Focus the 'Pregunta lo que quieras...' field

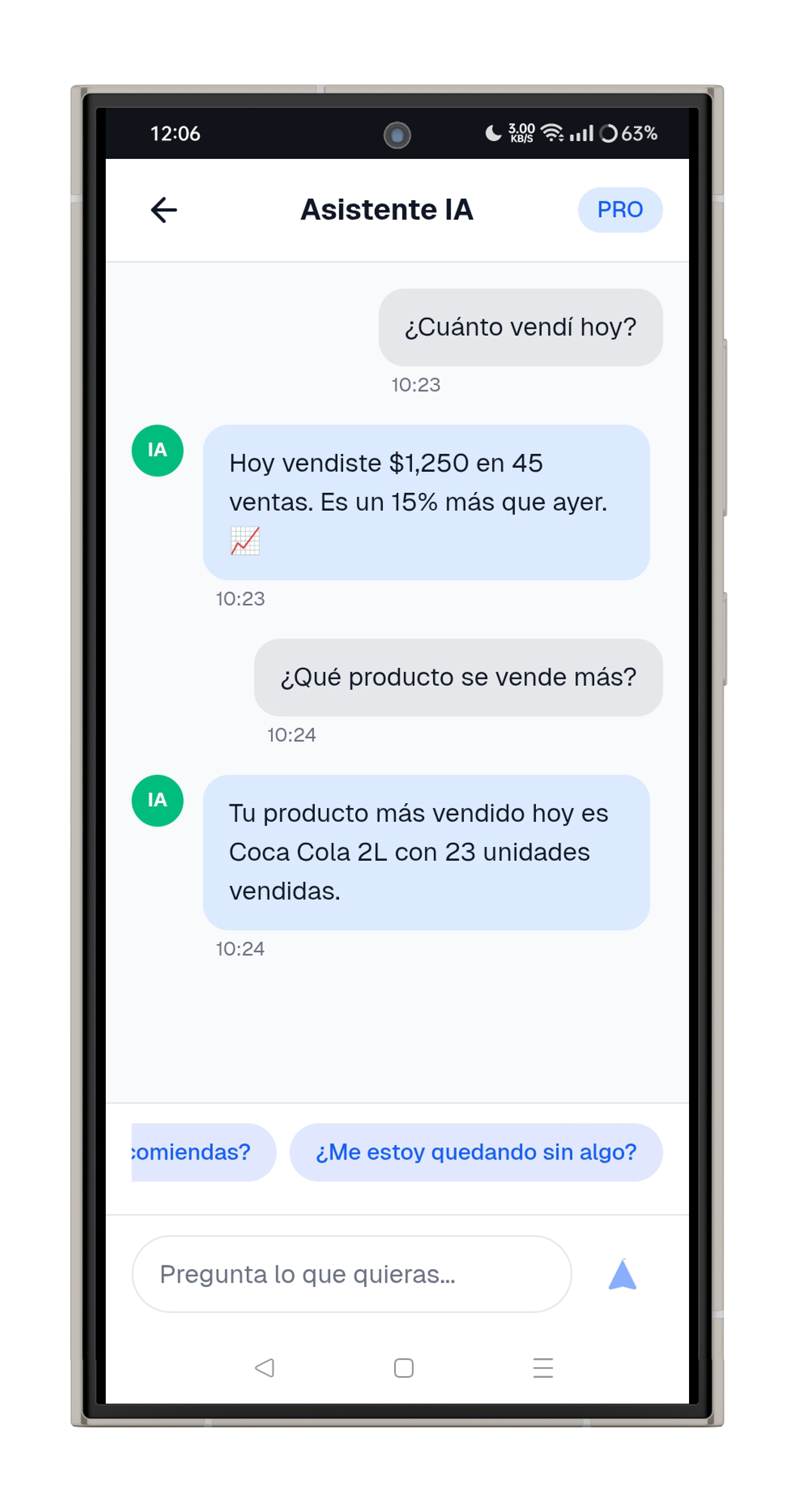click(x=351, y=1274)
